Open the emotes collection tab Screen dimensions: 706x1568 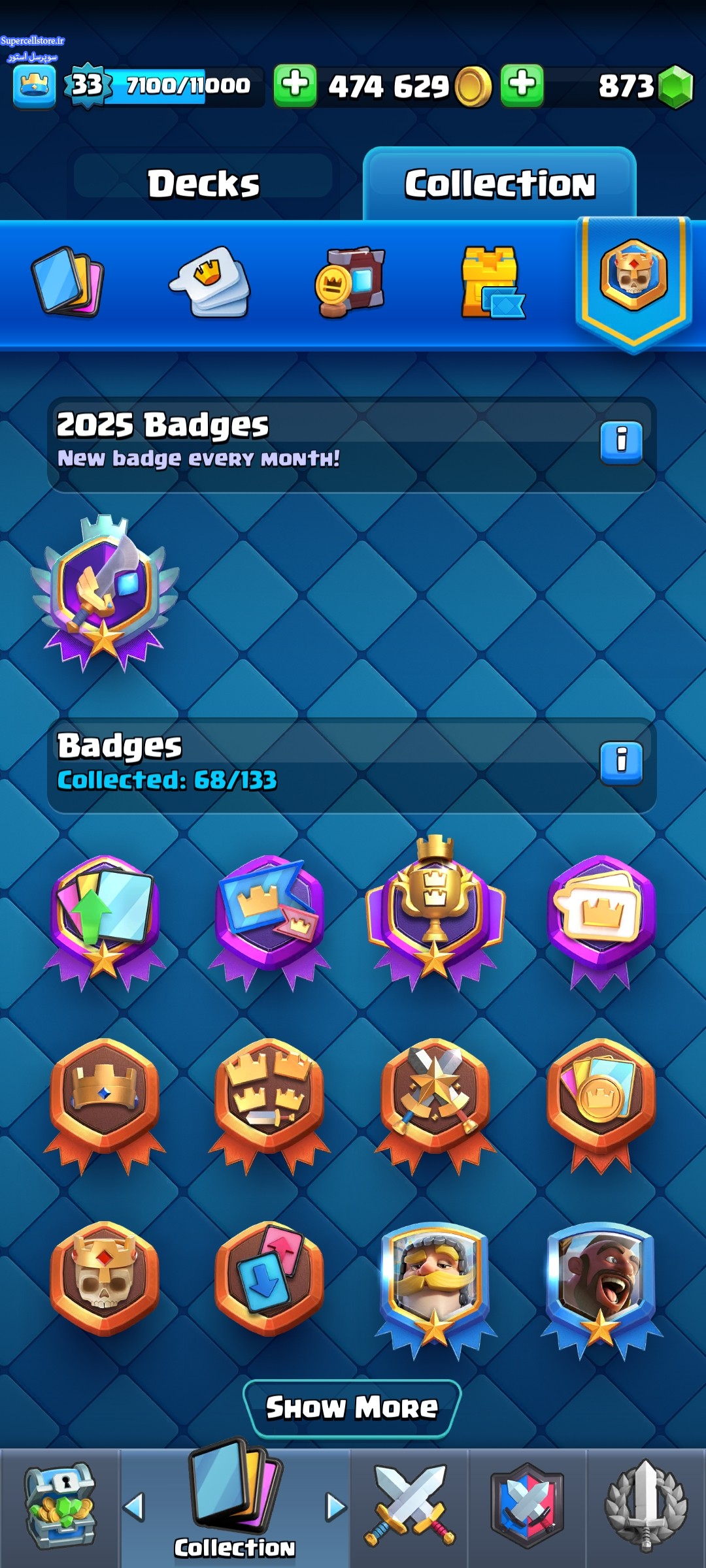tap(210, 282)
